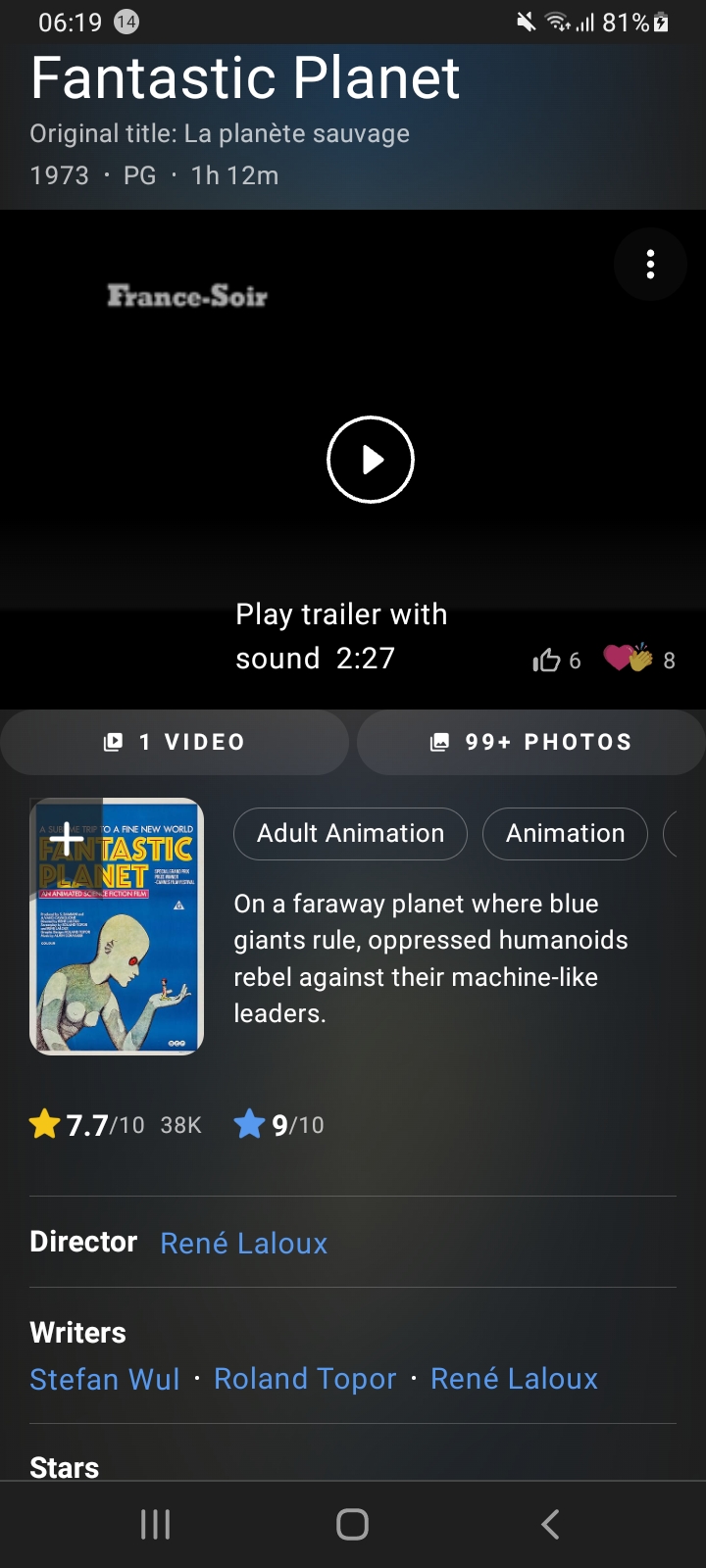Open recent apps from the navigation bar
Image resolution: width=706 pixels, height=1568 pixels.
pyautogui.click(x=156, y=1524)
